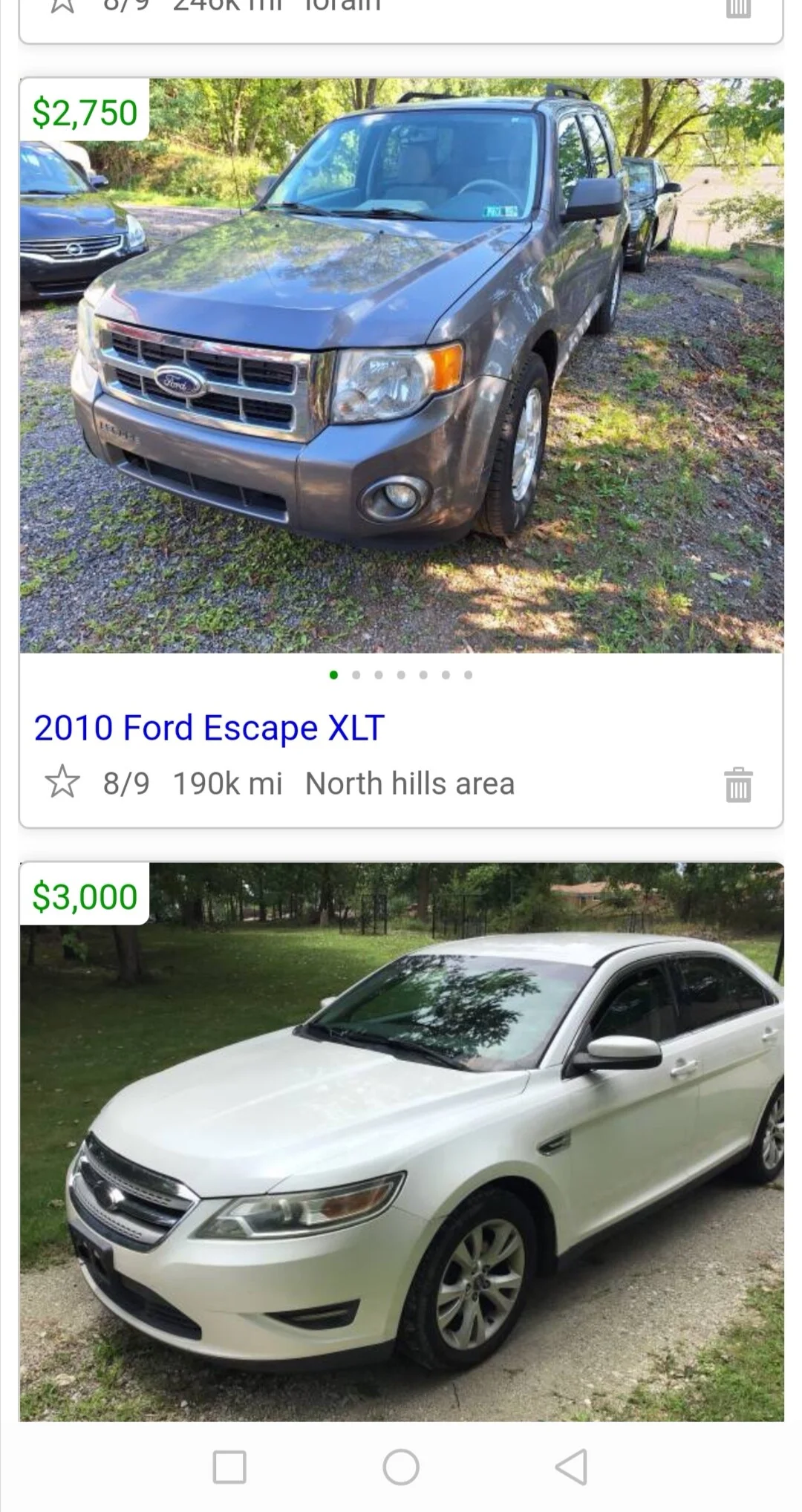Go back with the system back button
This screenshot has width=802, height=1512.
pos(572,1467)
